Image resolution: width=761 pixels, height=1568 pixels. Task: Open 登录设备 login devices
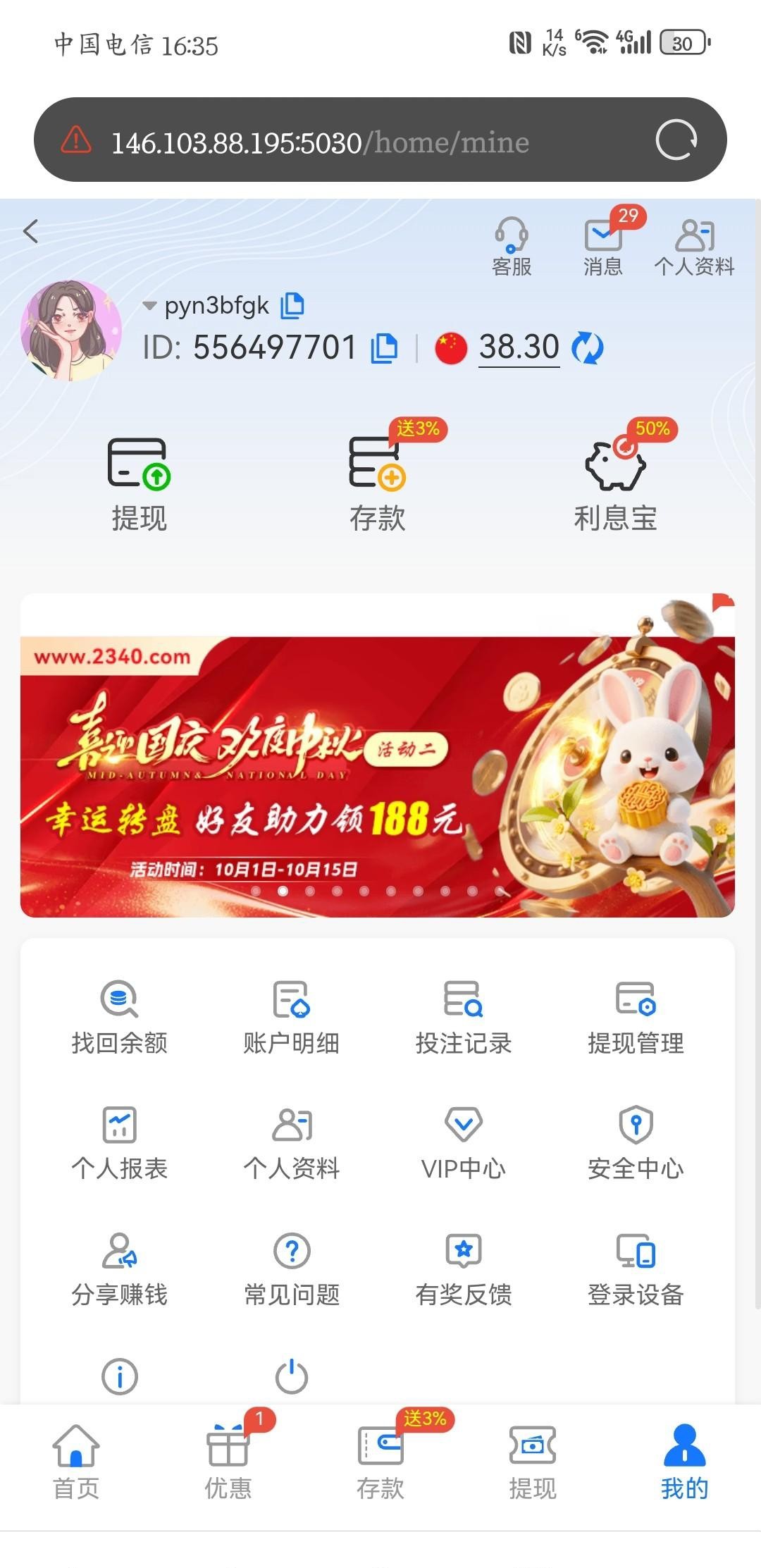click(636, 1268)
